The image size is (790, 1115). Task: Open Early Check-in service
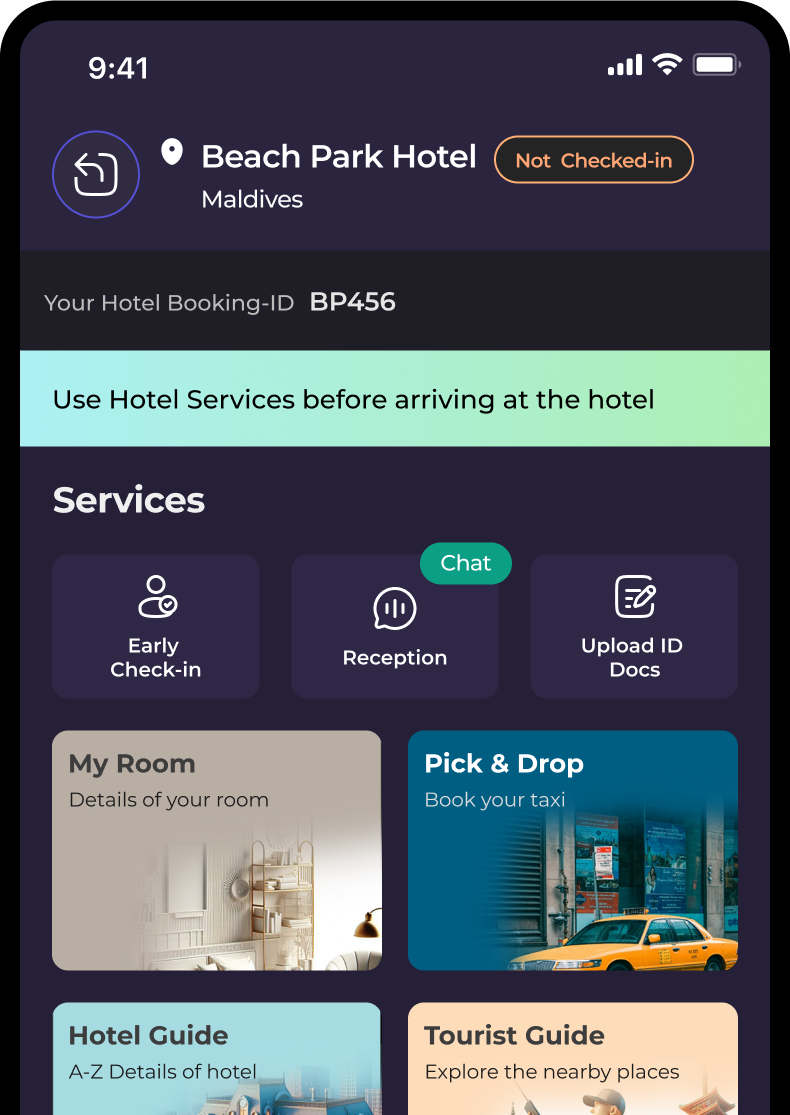(156, 626)
